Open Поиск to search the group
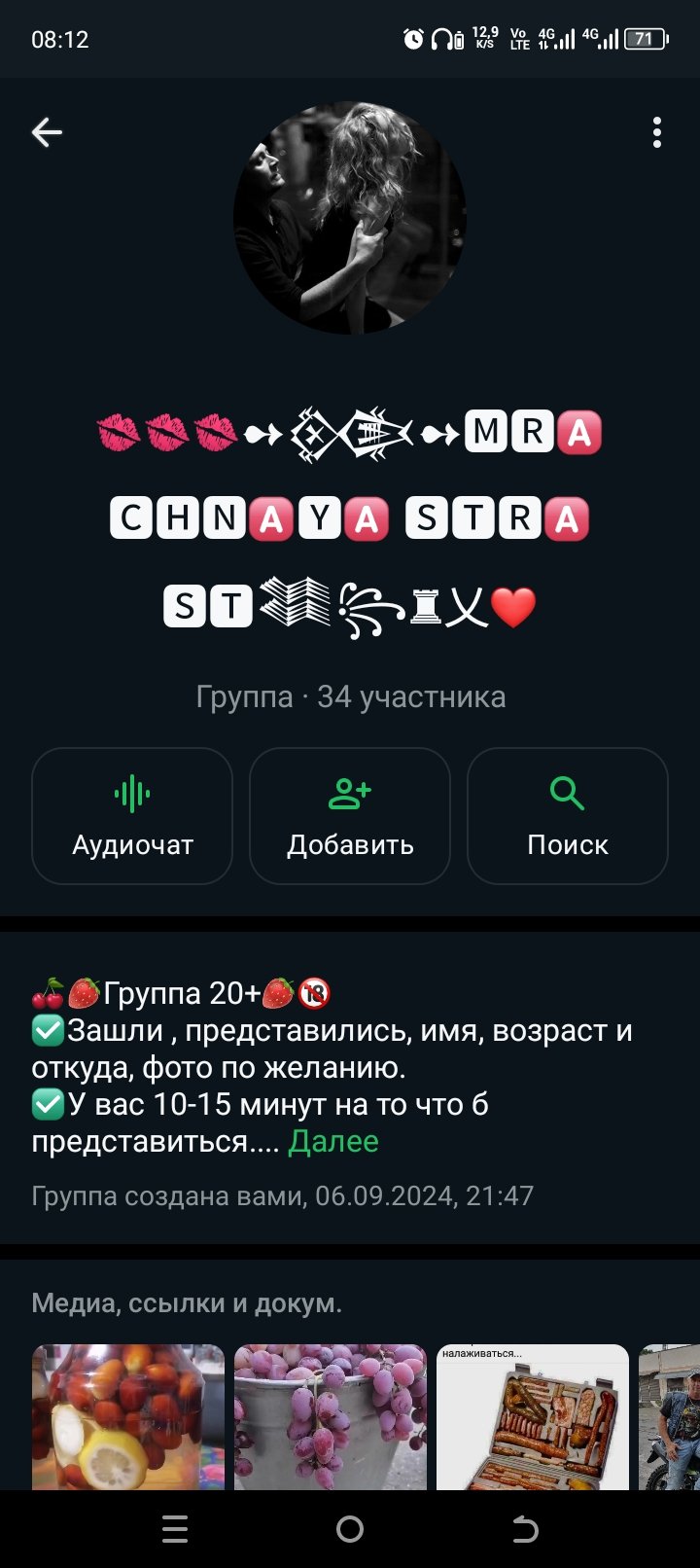 coord(568,815)
